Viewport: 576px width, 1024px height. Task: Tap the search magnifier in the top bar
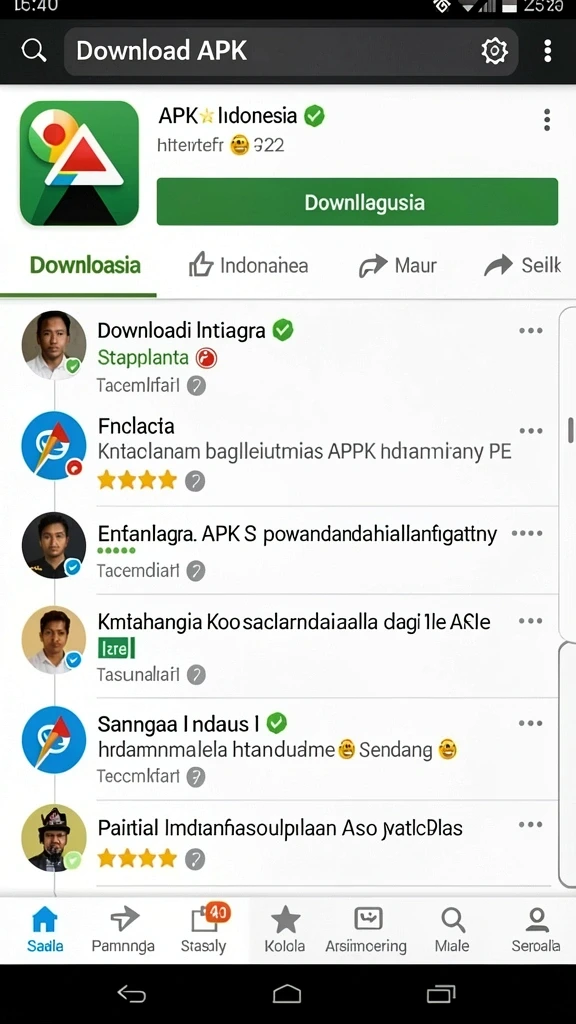tap(33, 50)
